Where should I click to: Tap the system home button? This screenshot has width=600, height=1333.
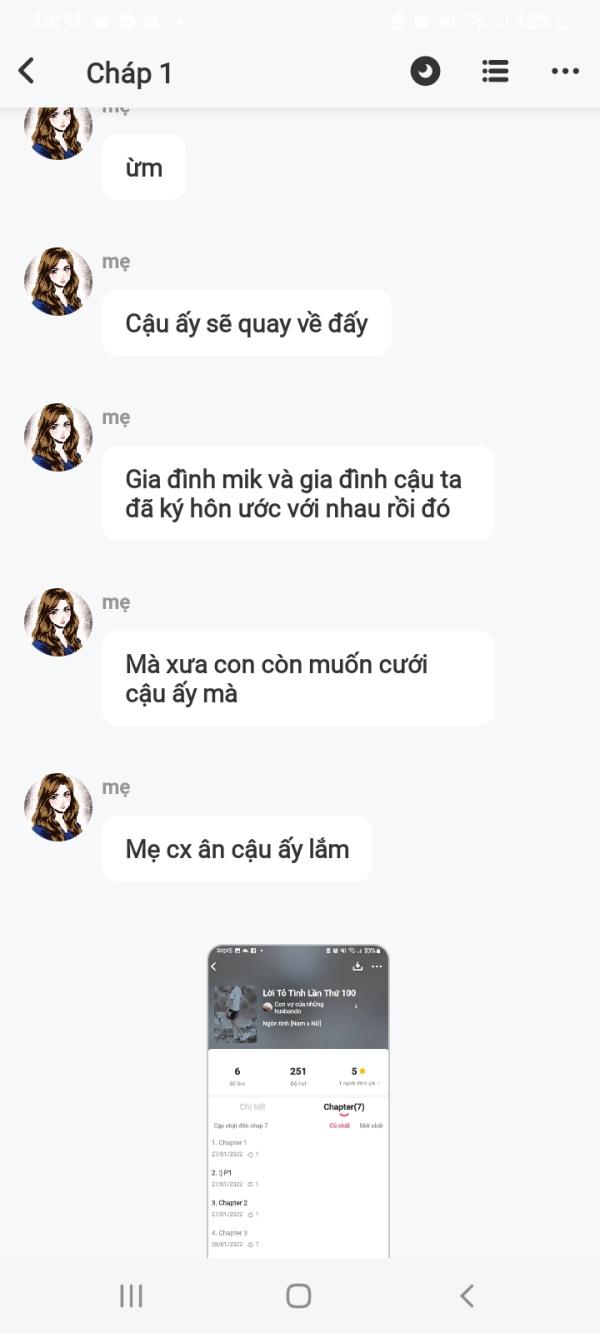298,1296
